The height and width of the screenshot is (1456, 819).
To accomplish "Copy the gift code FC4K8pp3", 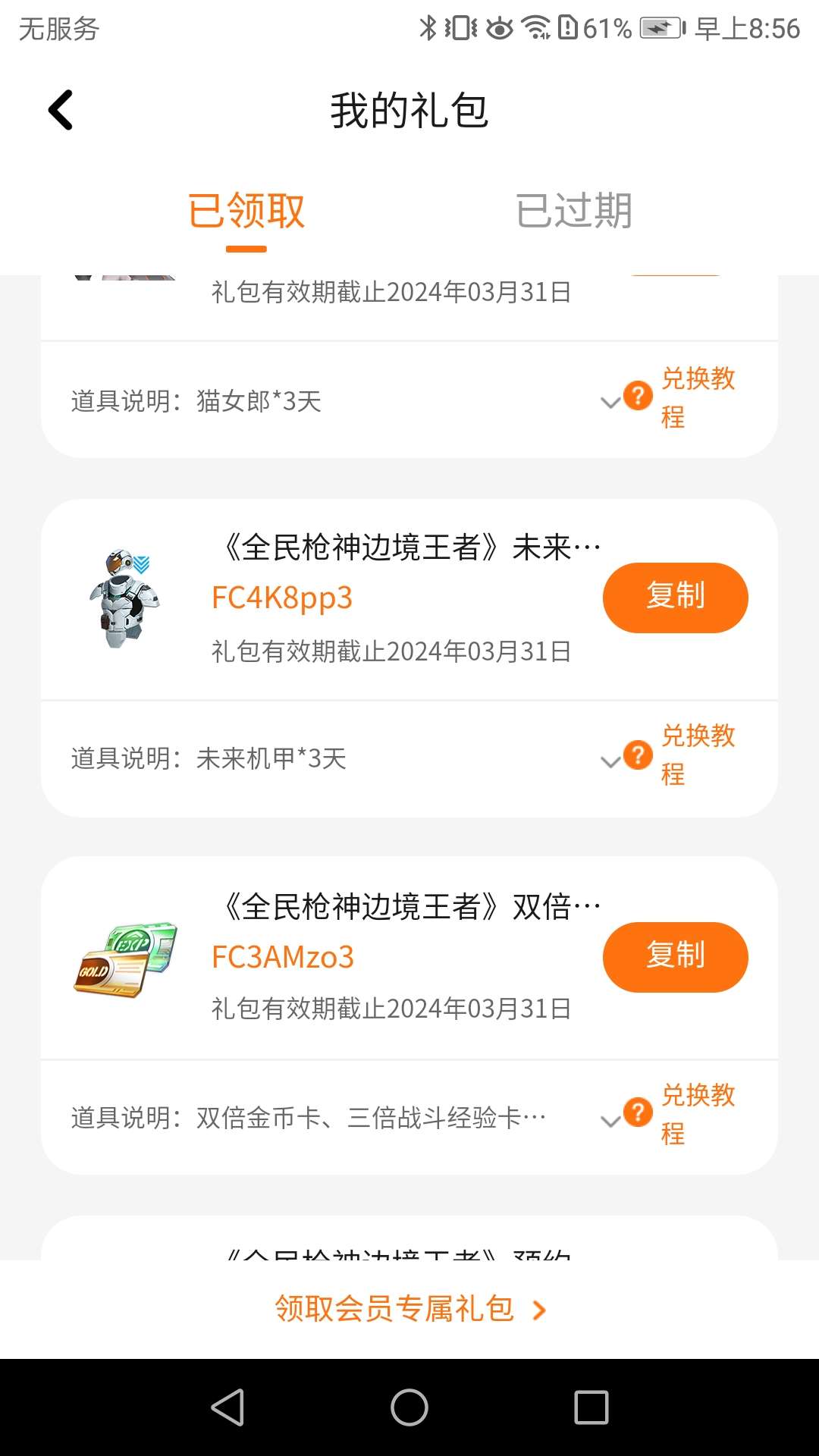I will coord(675,598).
